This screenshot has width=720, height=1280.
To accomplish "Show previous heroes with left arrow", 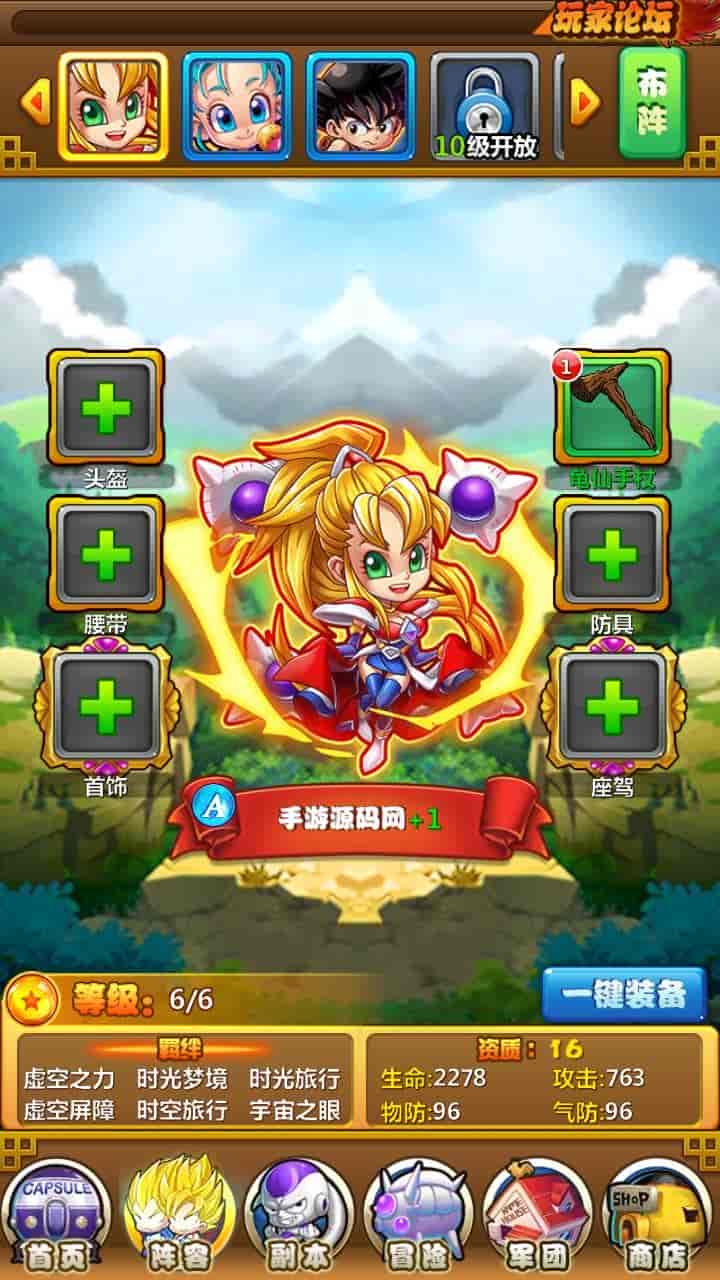I will [x=35, y=103].
